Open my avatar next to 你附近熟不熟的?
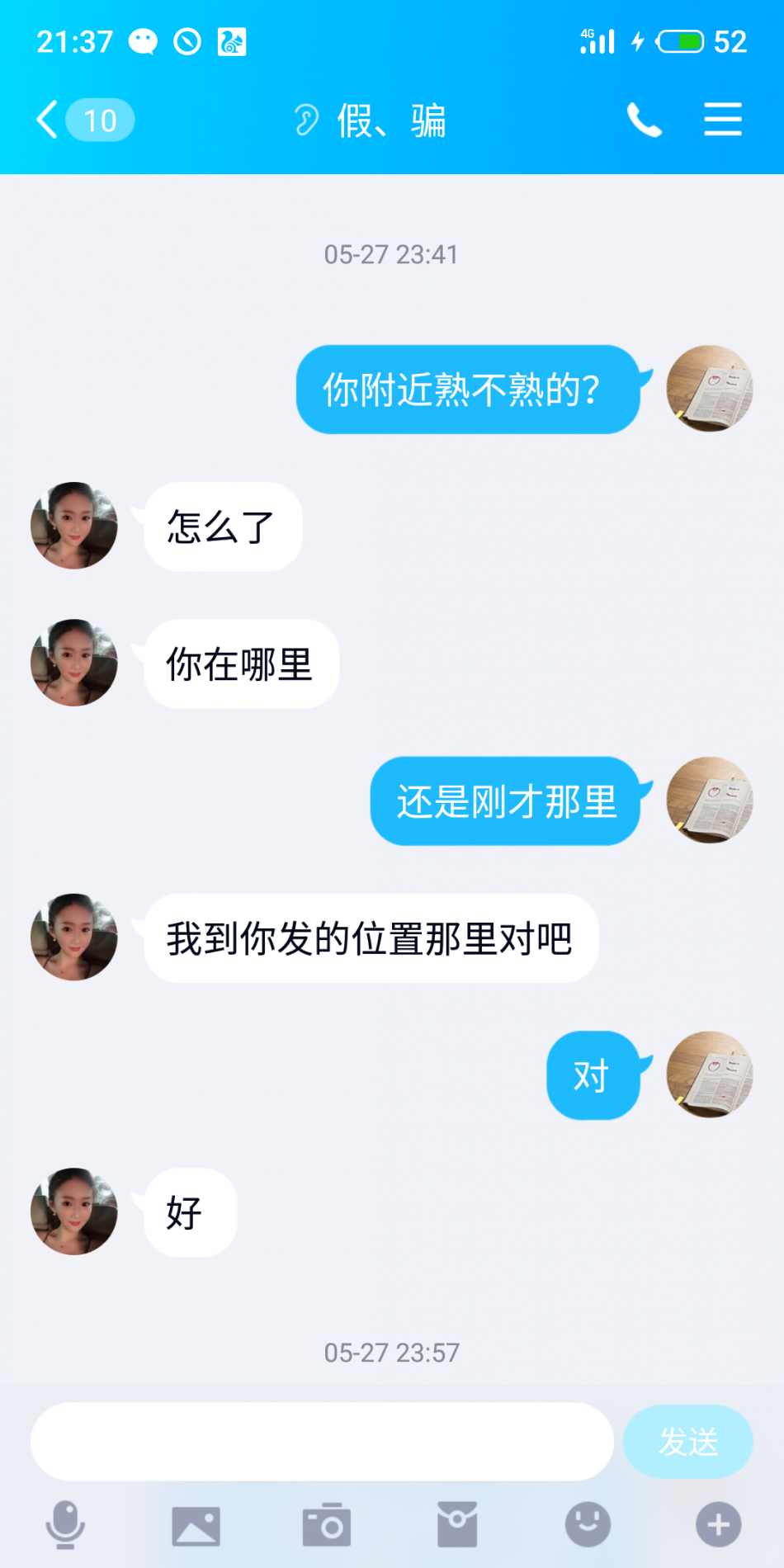784x1568 pixels. click(x=710, y=389)
